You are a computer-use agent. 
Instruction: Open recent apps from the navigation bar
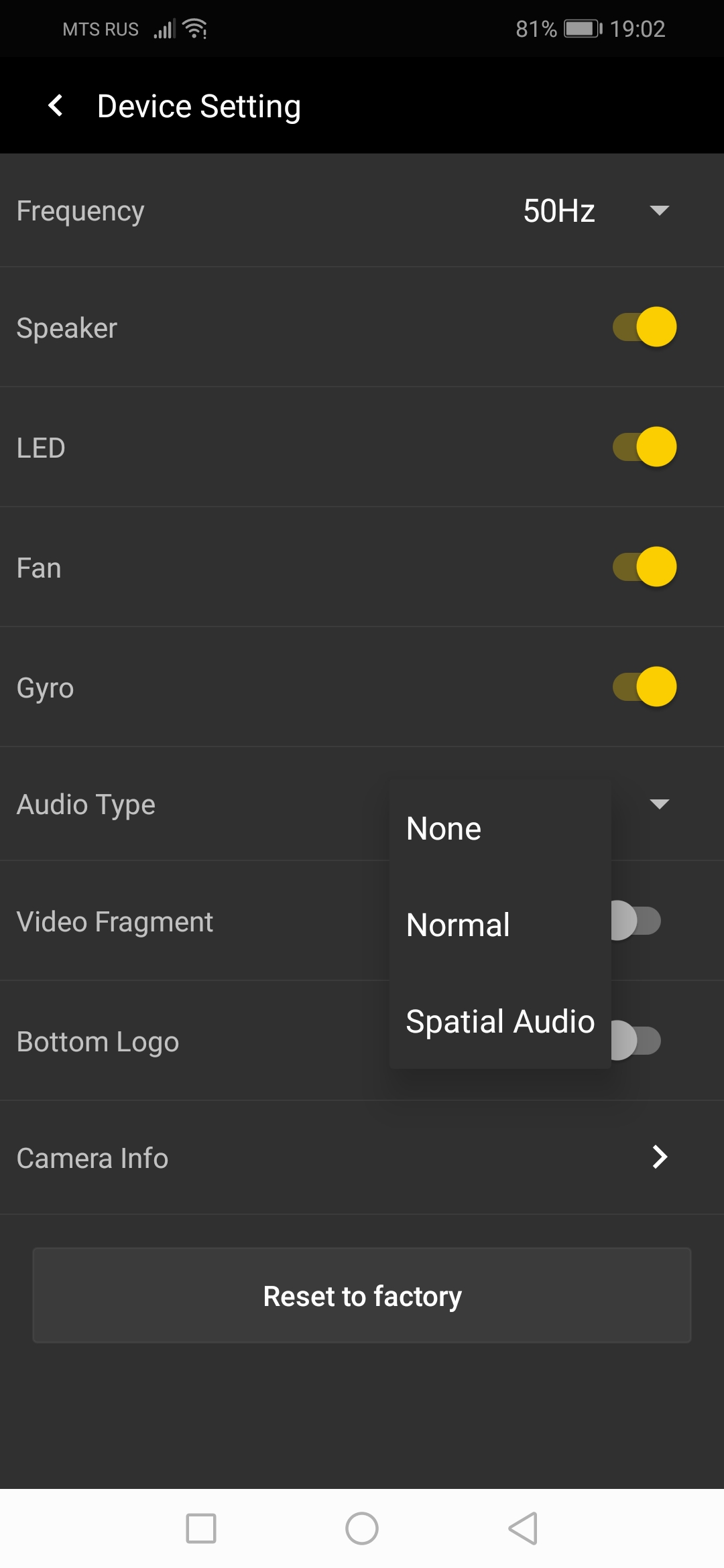click(x=201, y=1528)
